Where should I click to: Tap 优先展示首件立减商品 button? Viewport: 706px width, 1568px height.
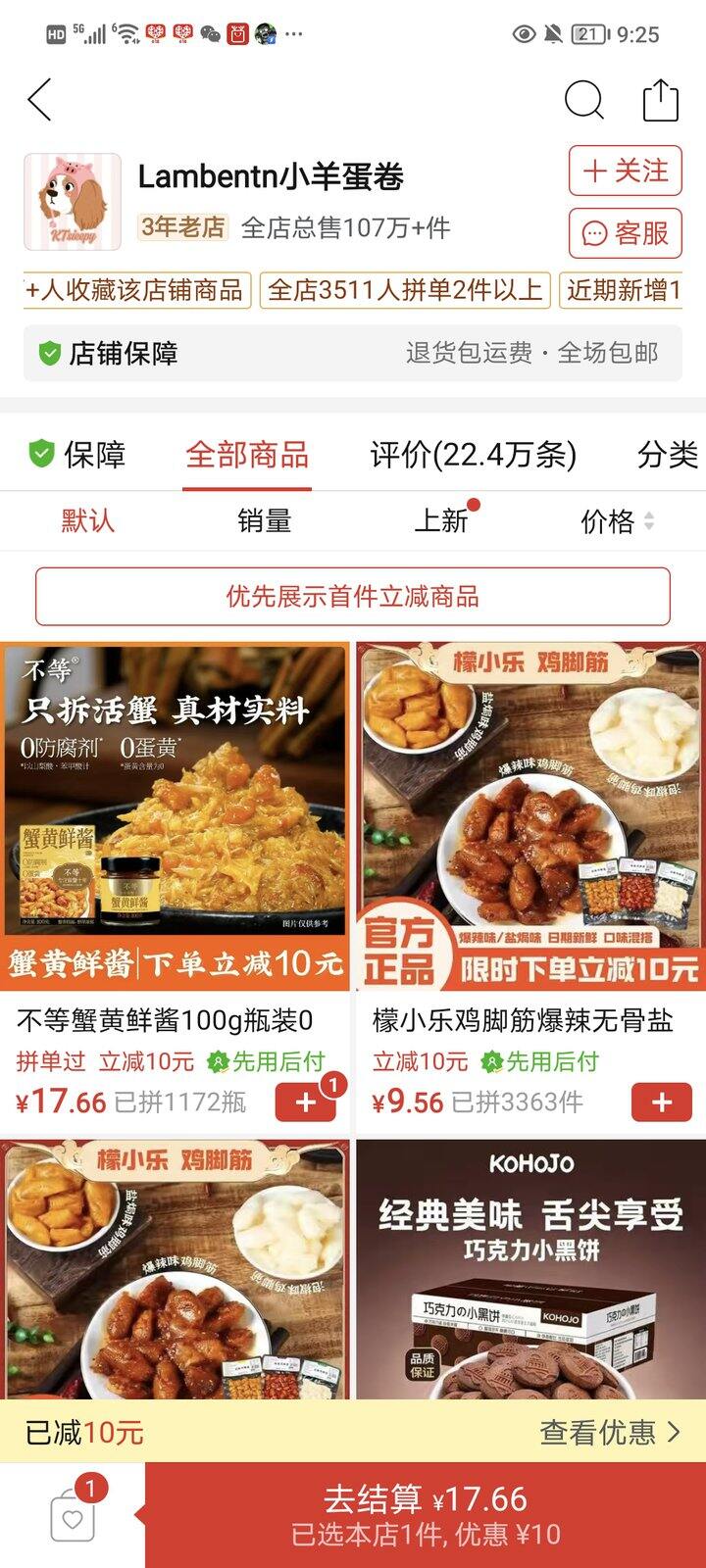click(353, 596)
